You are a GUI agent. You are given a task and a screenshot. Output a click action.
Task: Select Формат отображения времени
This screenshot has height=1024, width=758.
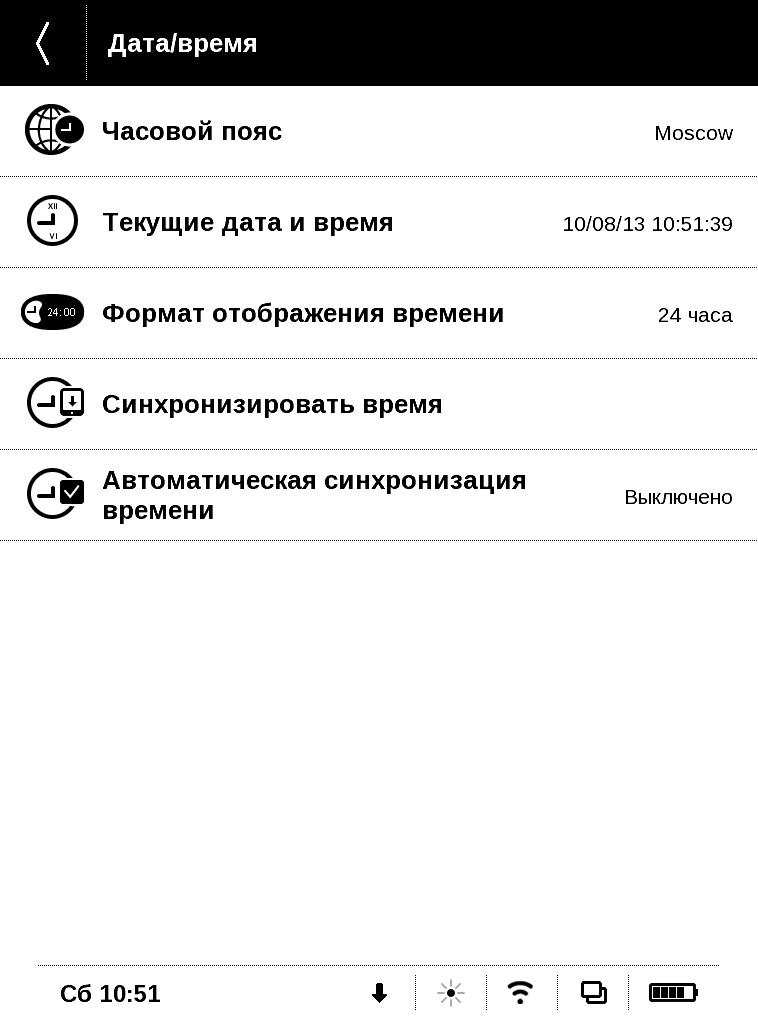click(x=378, y=314)
